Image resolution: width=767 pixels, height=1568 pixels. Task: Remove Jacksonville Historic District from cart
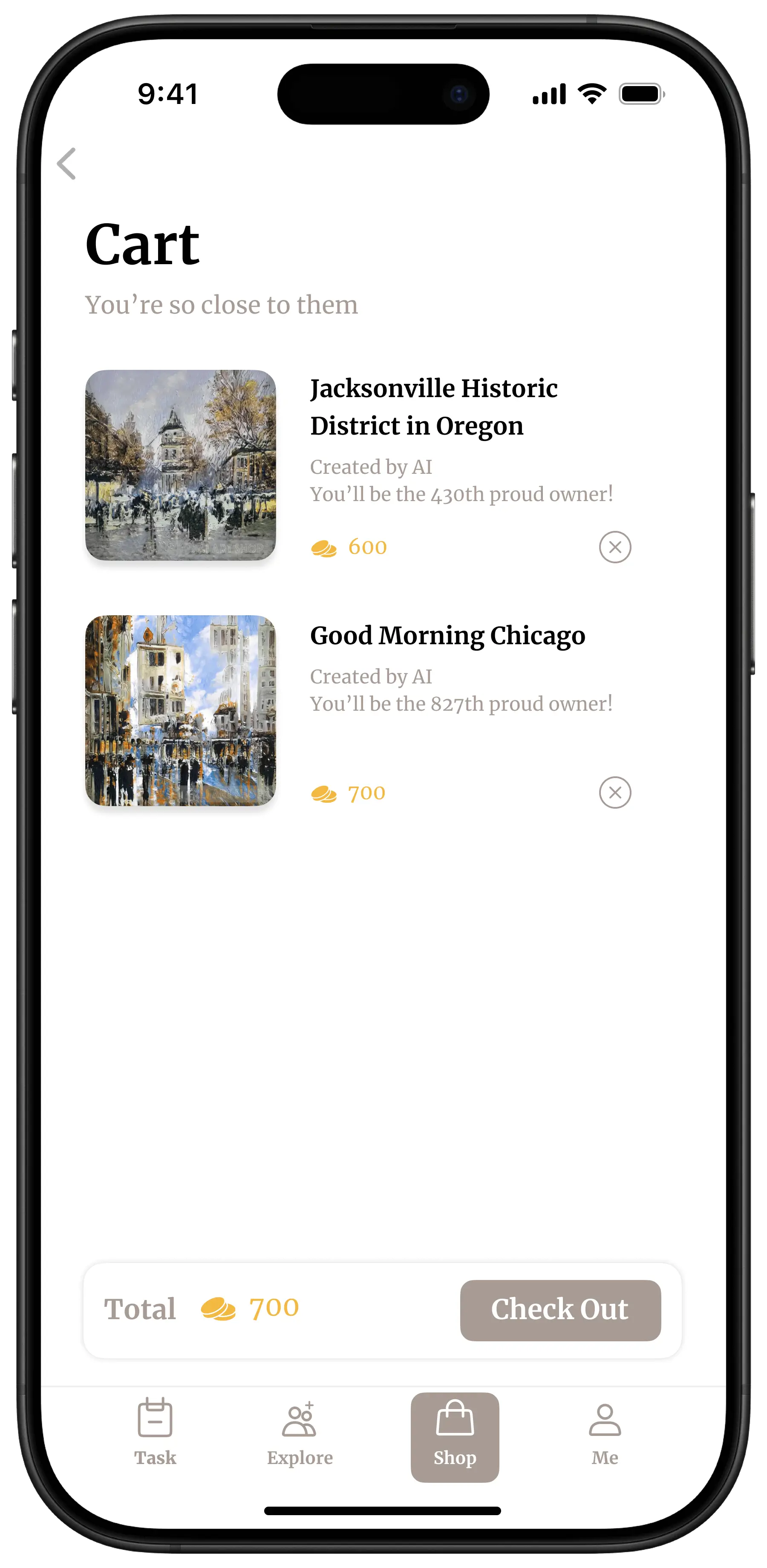tap(615, 547)
